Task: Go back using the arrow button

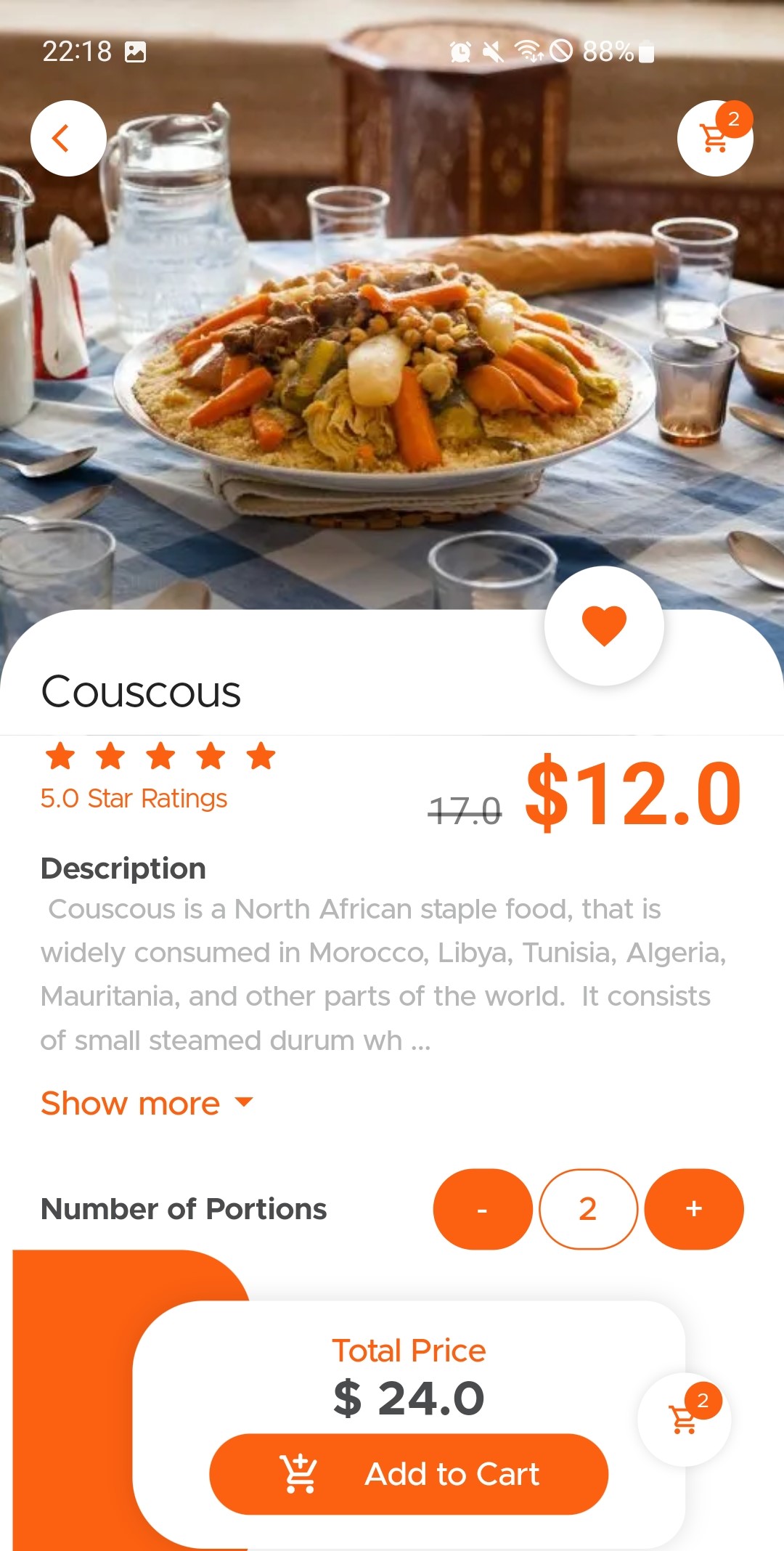Action: [x=68, y=138]
